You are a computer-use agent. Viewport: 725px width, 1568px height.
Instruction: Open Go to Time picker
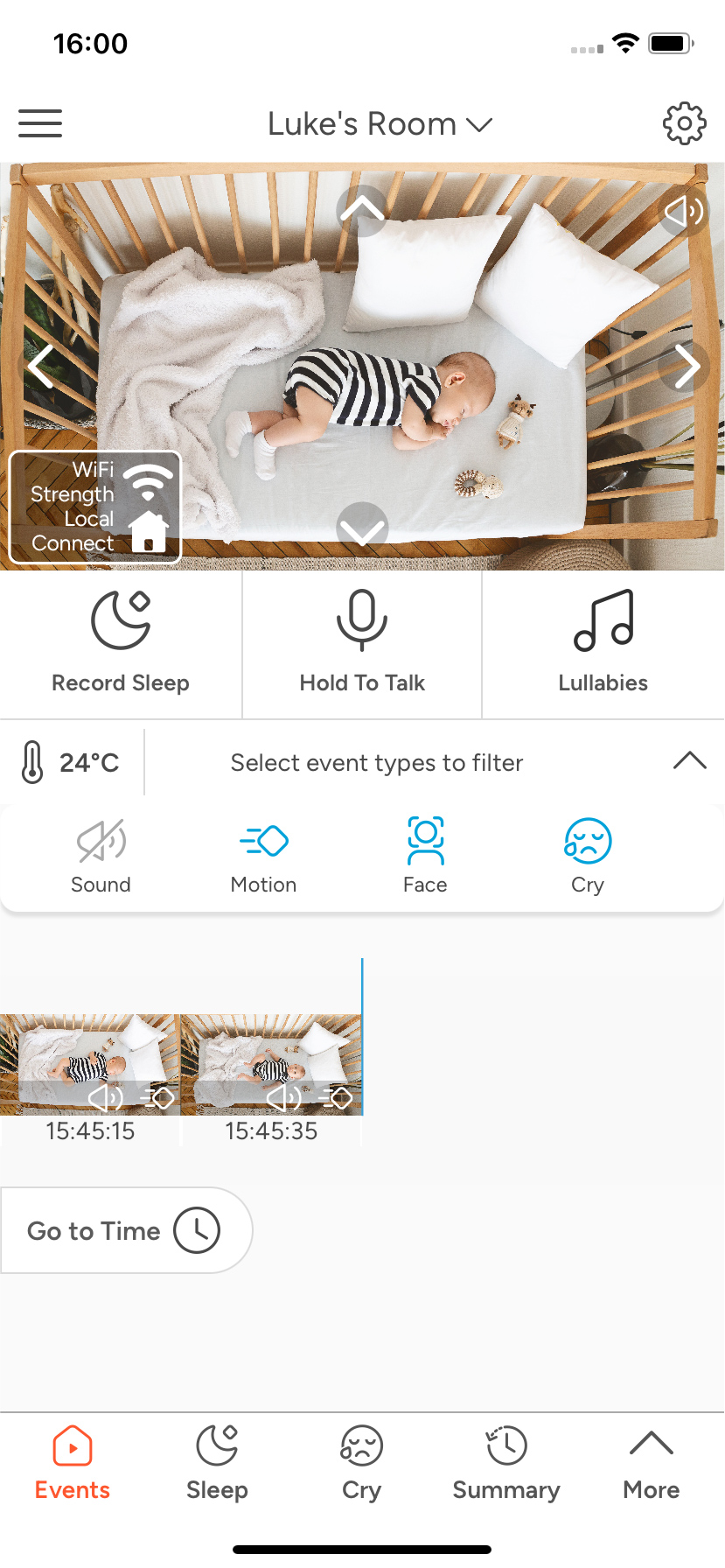coord(124,1230)
